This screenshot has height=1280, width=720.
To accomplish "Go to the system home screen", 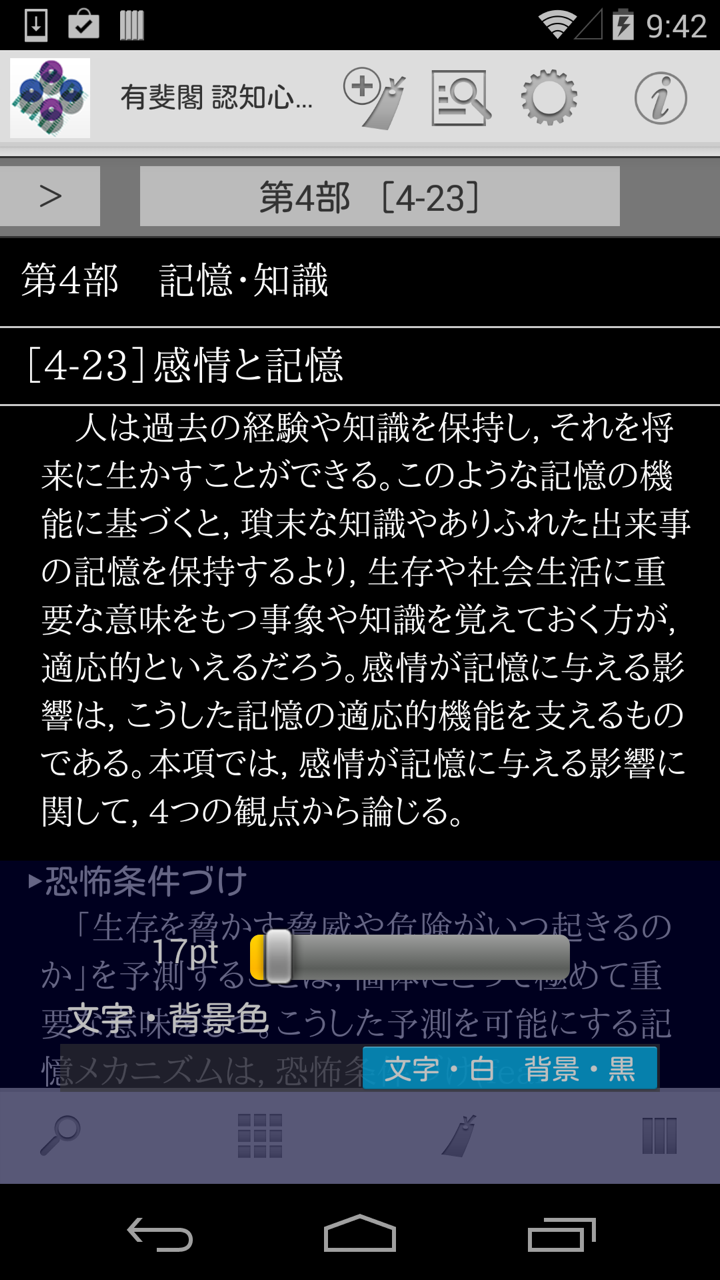I will point(360,1233).
